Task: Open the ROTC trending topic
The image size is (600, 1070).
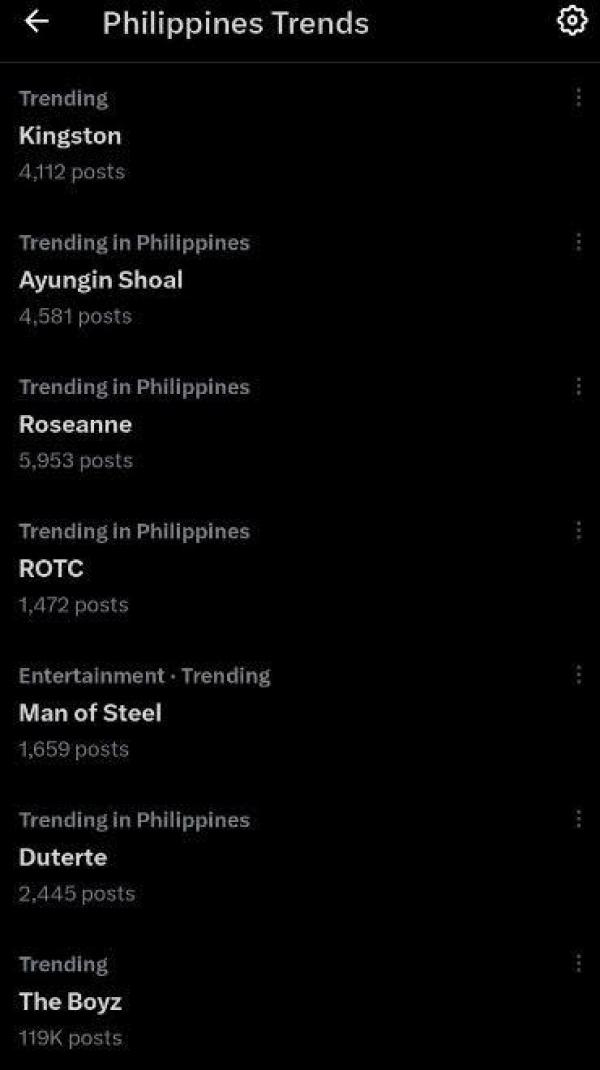Action: [51, 568]
